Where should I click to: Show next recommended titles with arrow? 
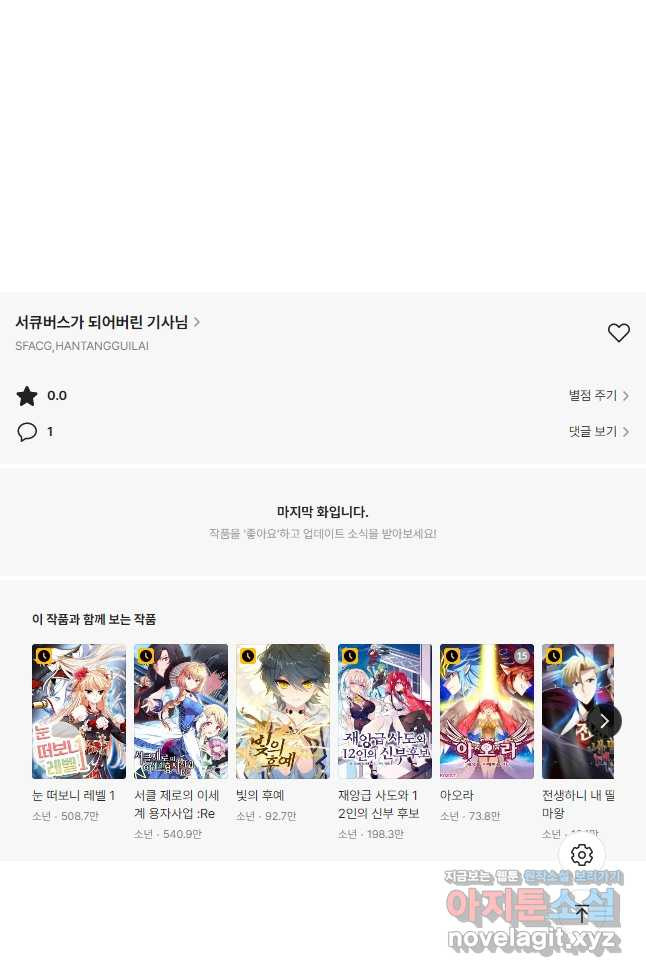pyautogui.click(x=604, y=721)
